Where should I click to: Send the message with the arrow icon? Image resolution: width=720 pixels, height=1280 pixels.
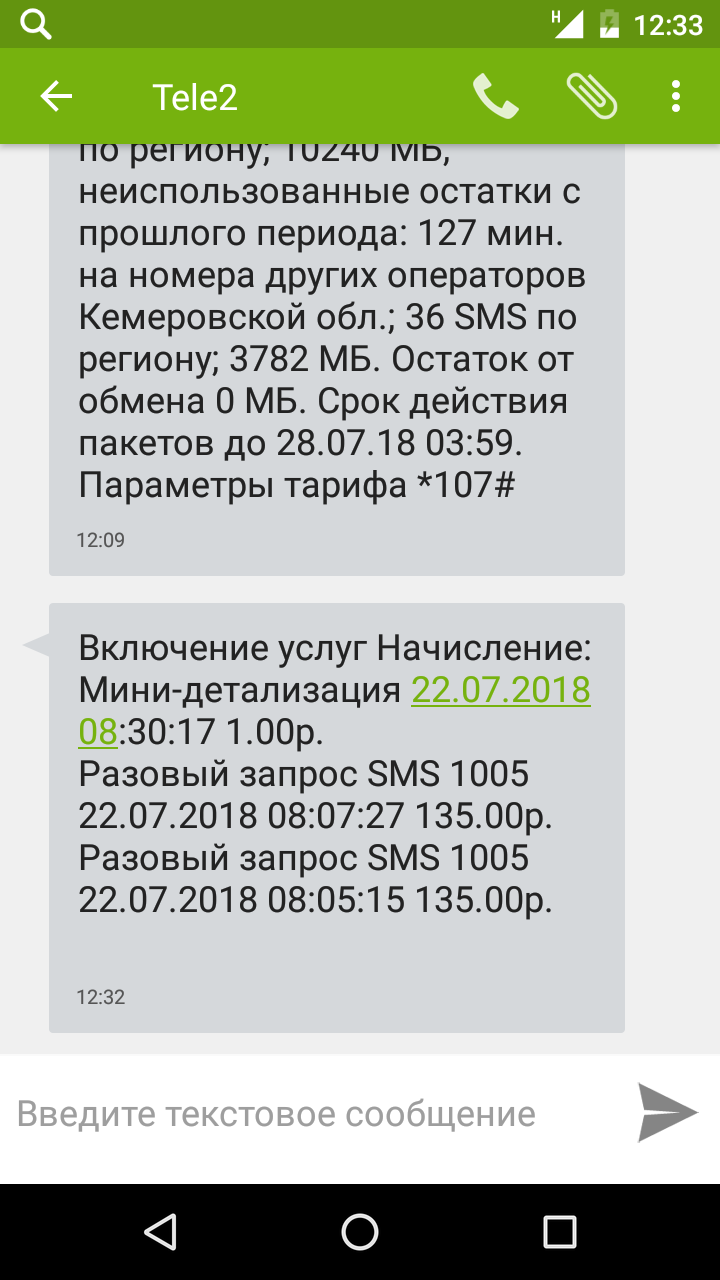[667, 1112]
